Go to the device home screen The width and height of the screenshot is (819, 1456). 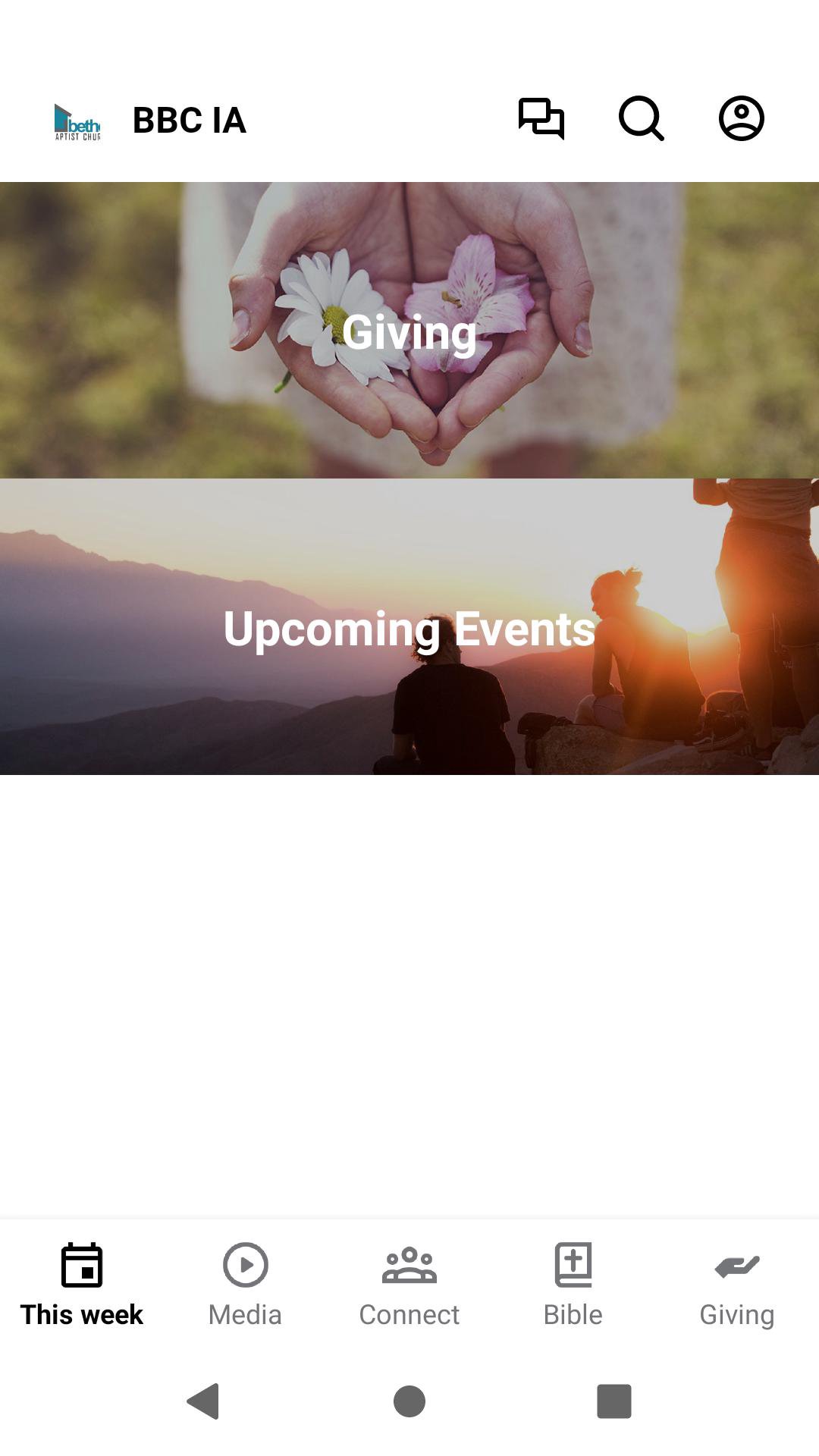[x=409, y=1401]
